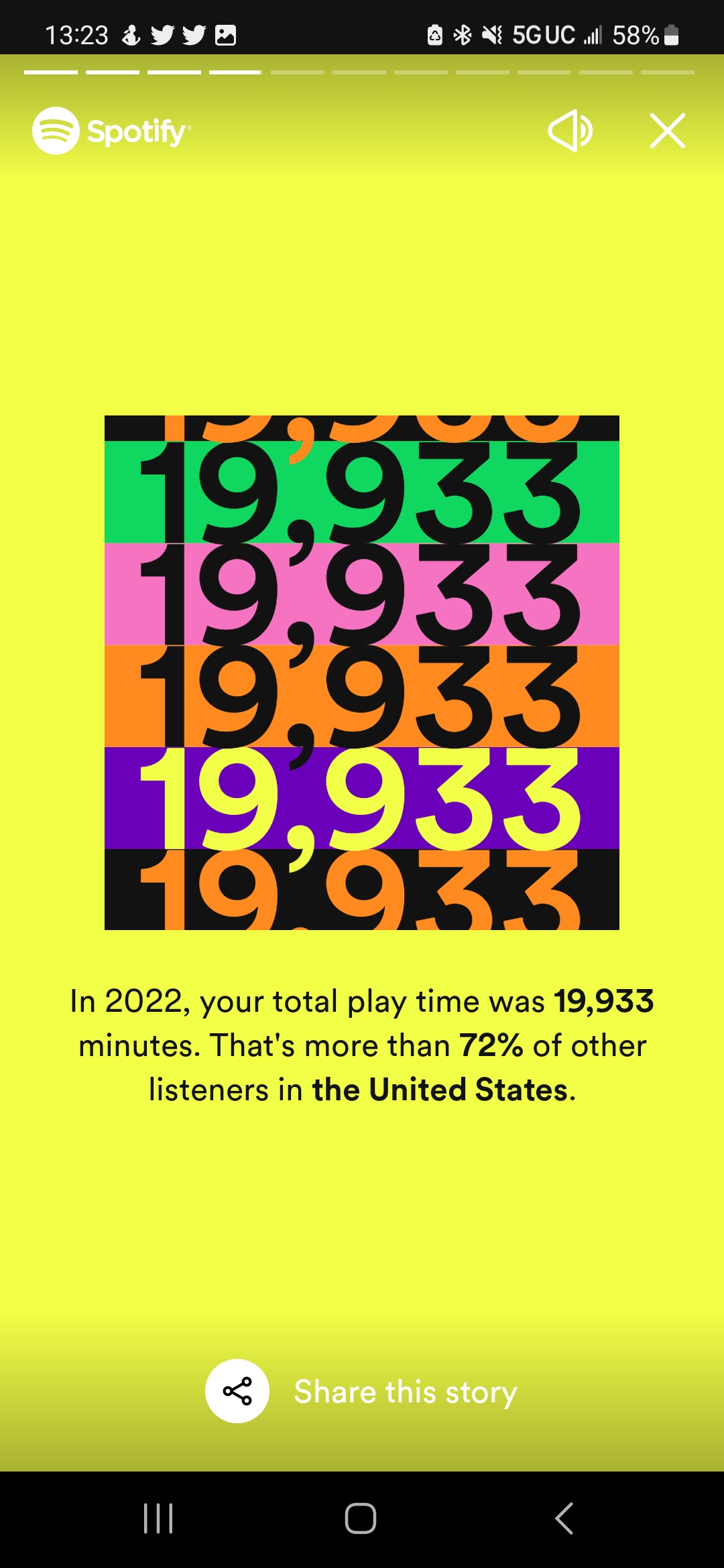This screenshot has height=1568, width=724.
Task: Go to the home screen
Action: [x=361, y=1518]
